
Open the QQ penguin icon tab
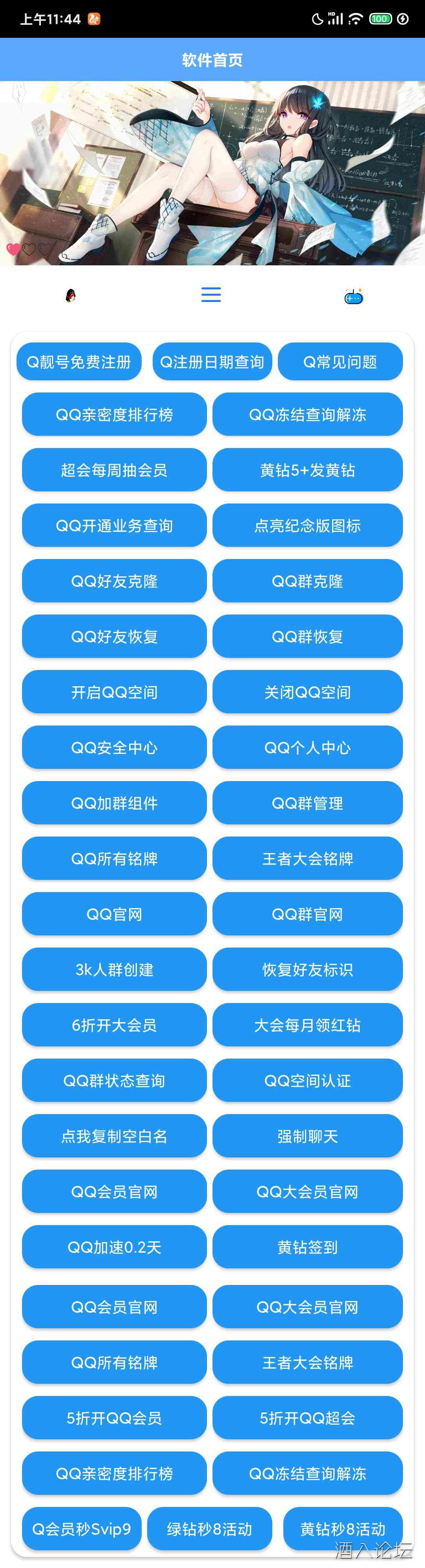click(70, 295)
